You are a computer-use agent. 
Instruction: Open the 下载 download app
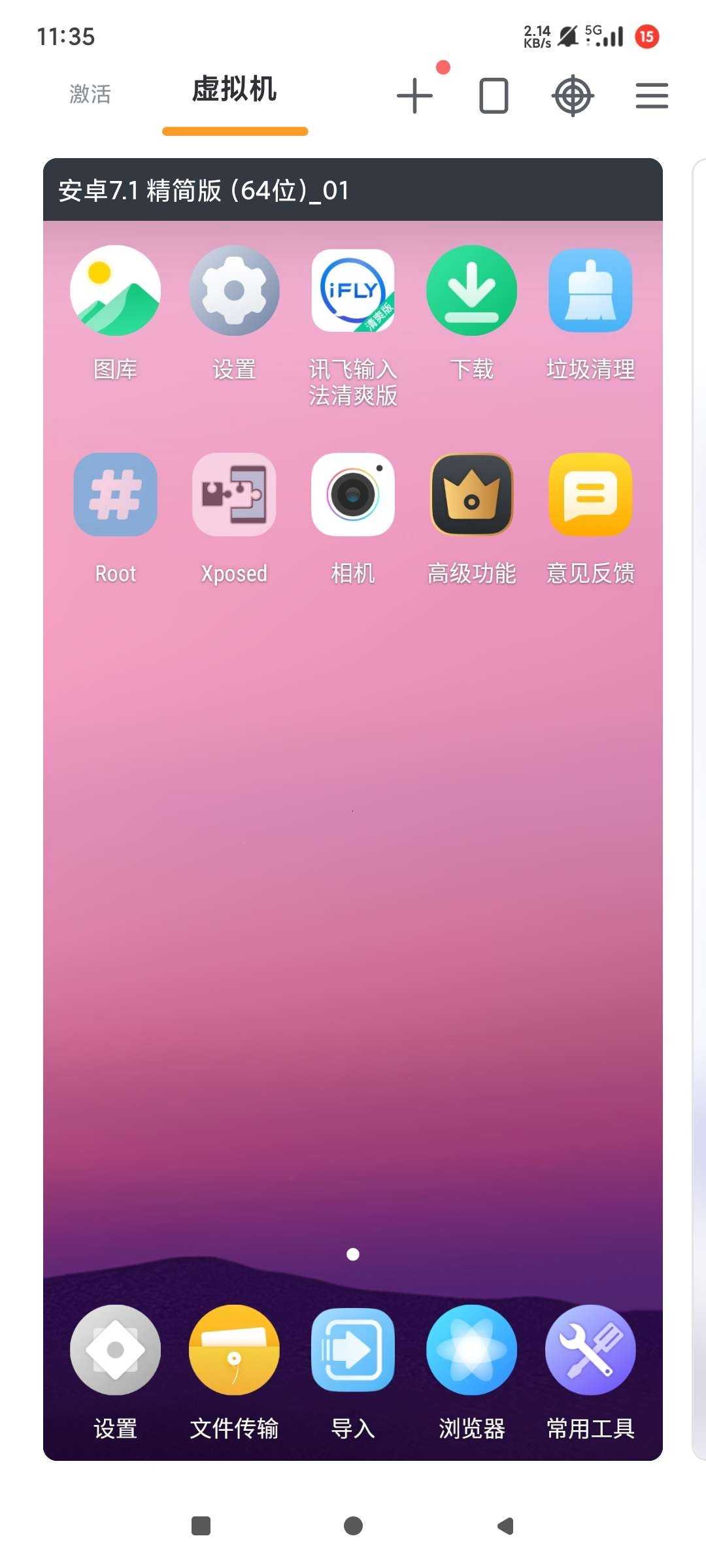pyautogui.click(x=471, y=291)
